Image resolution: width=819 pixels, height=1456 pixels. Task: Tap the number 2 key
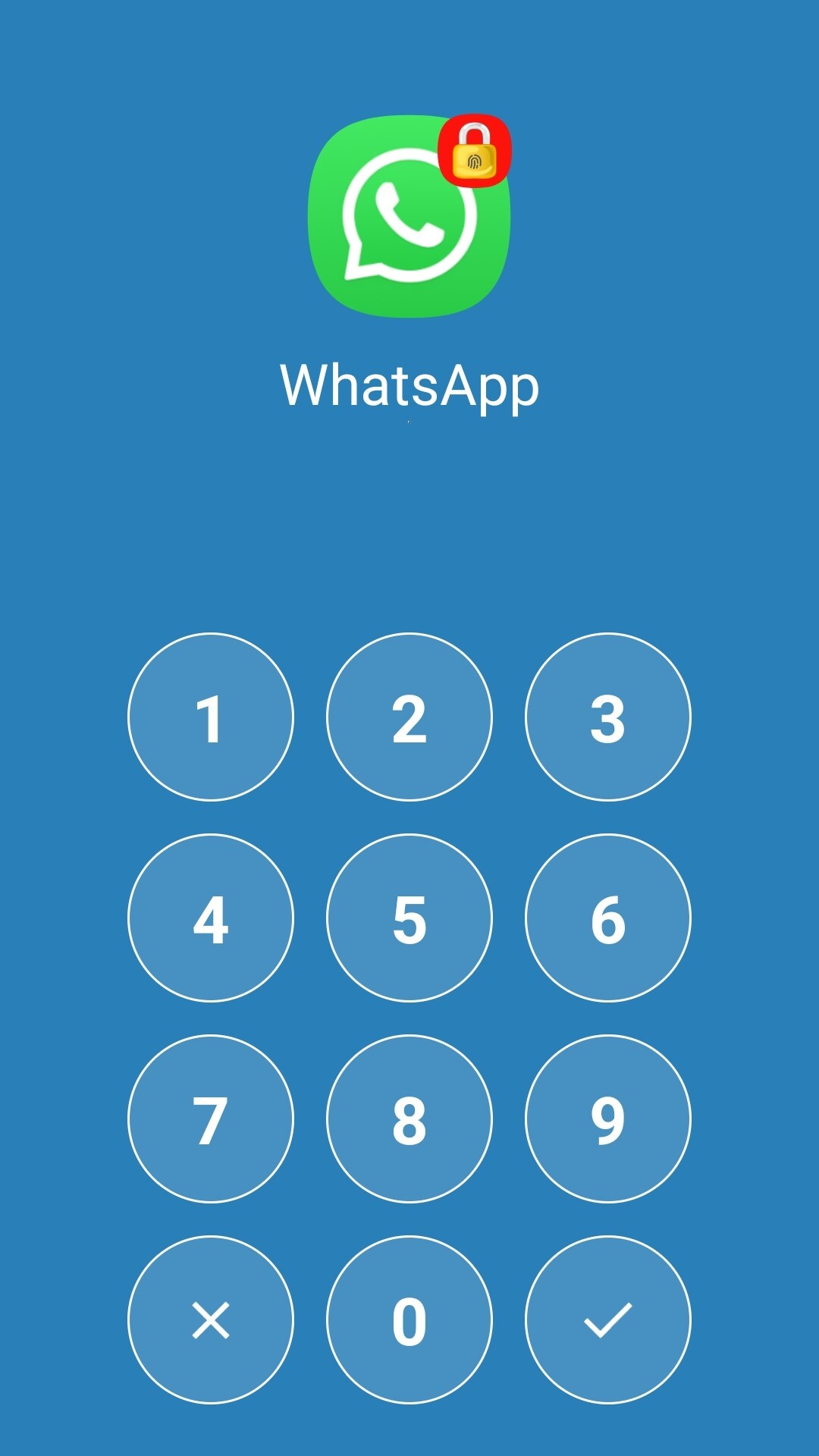tap(409, 717)
